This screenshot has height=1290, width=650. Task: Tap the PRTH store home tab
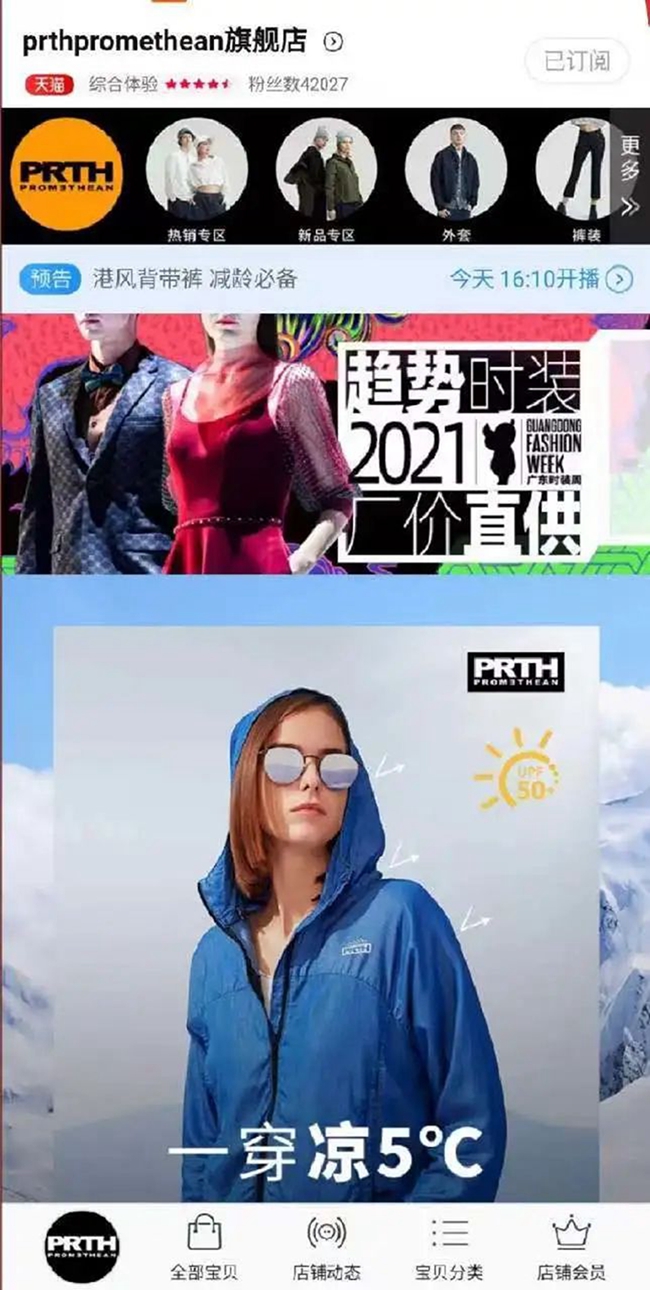click(82, 1246)
